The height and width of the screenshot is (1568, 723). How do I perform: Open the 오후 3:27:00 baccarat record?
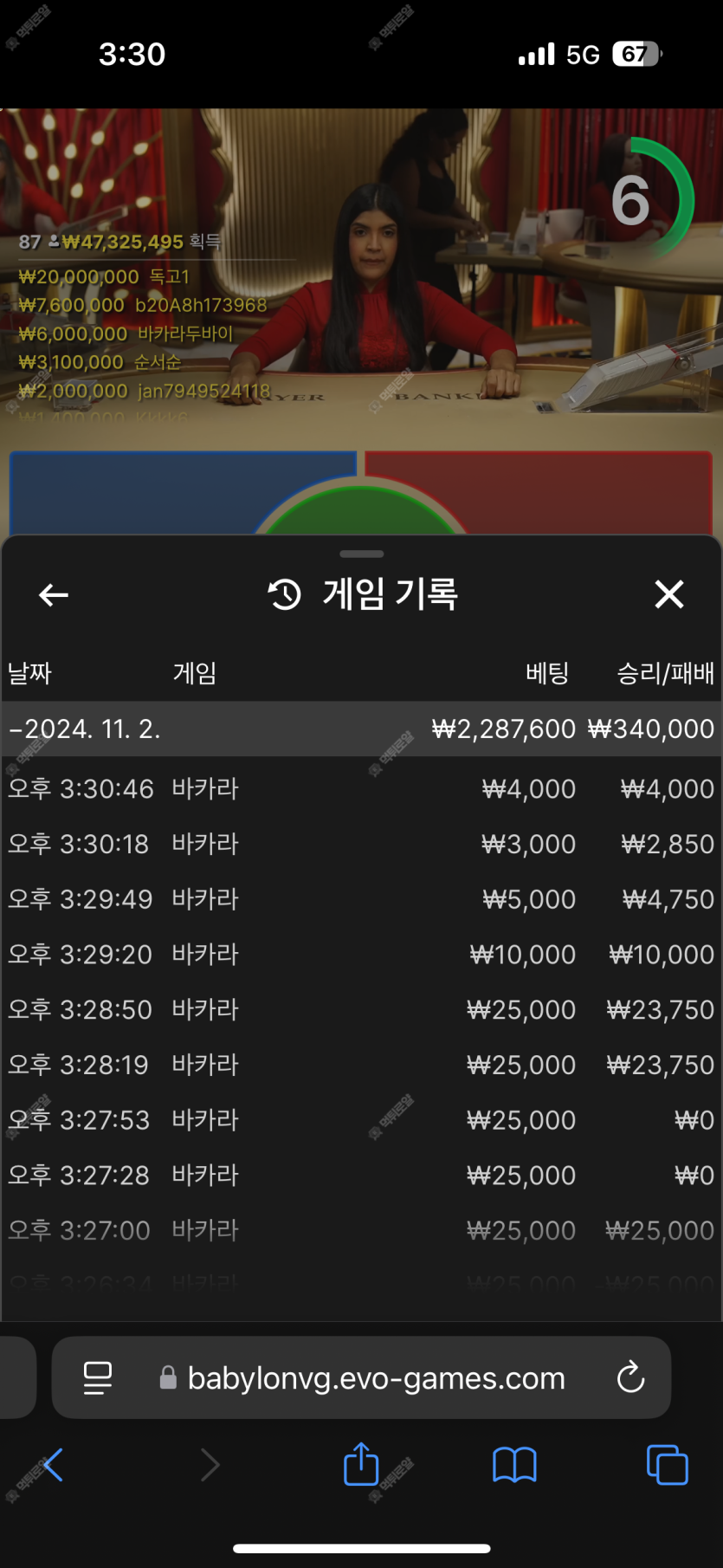click(361, 1230)
